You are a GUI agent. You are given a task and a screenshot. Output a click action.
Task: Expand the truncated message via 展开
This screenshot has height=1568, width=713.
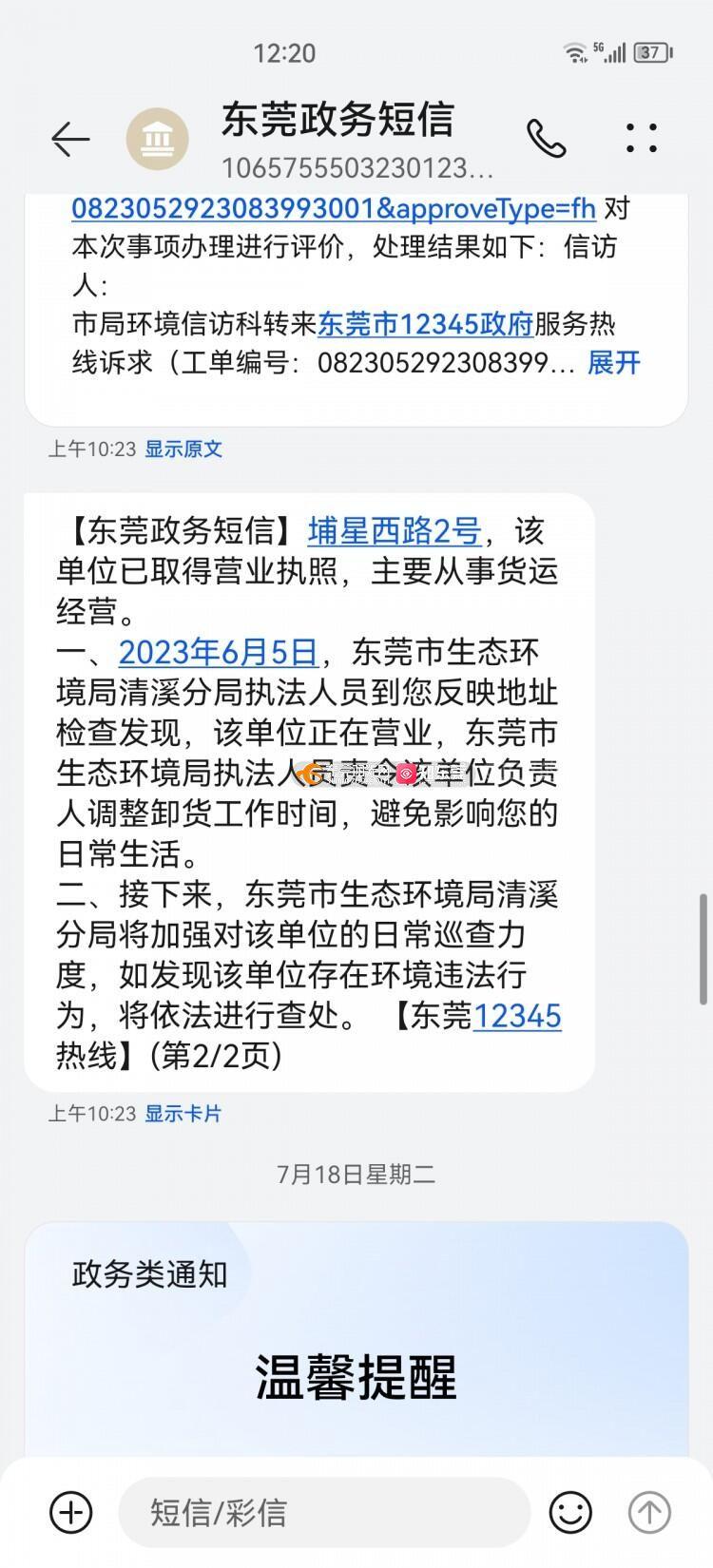tap(613, 363)
